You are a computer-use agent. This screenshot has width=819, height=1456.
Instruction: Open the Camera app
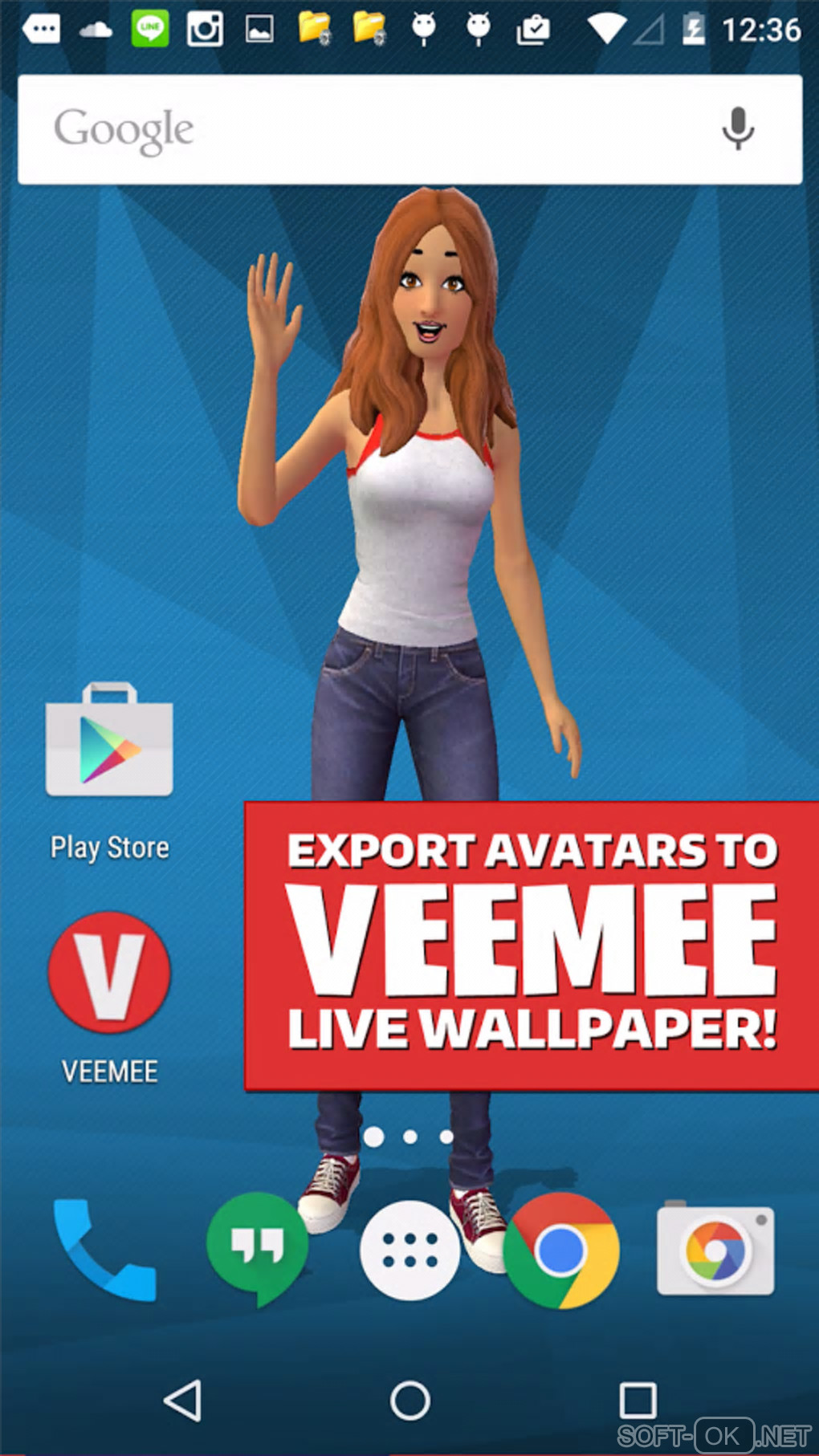pyautogui.click(x=715, y=1251)
